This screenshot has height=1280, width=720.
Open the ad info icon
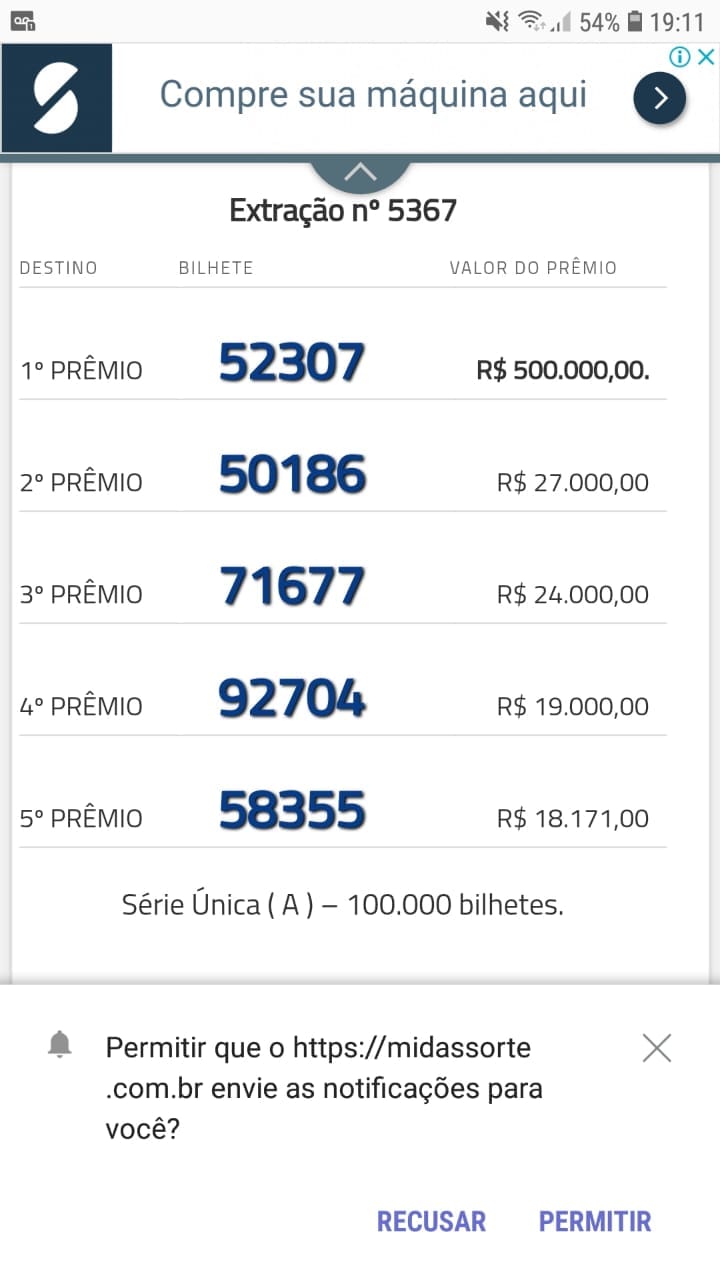coord(680,57)
